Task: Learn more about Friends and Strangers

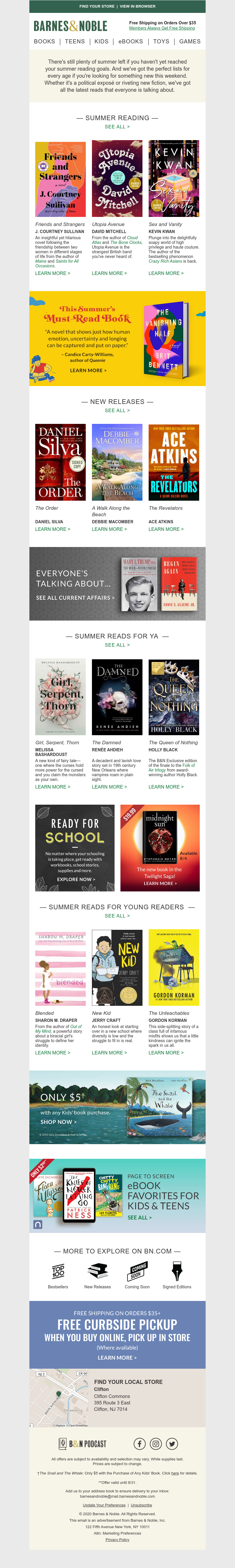Action: point(53,273)
